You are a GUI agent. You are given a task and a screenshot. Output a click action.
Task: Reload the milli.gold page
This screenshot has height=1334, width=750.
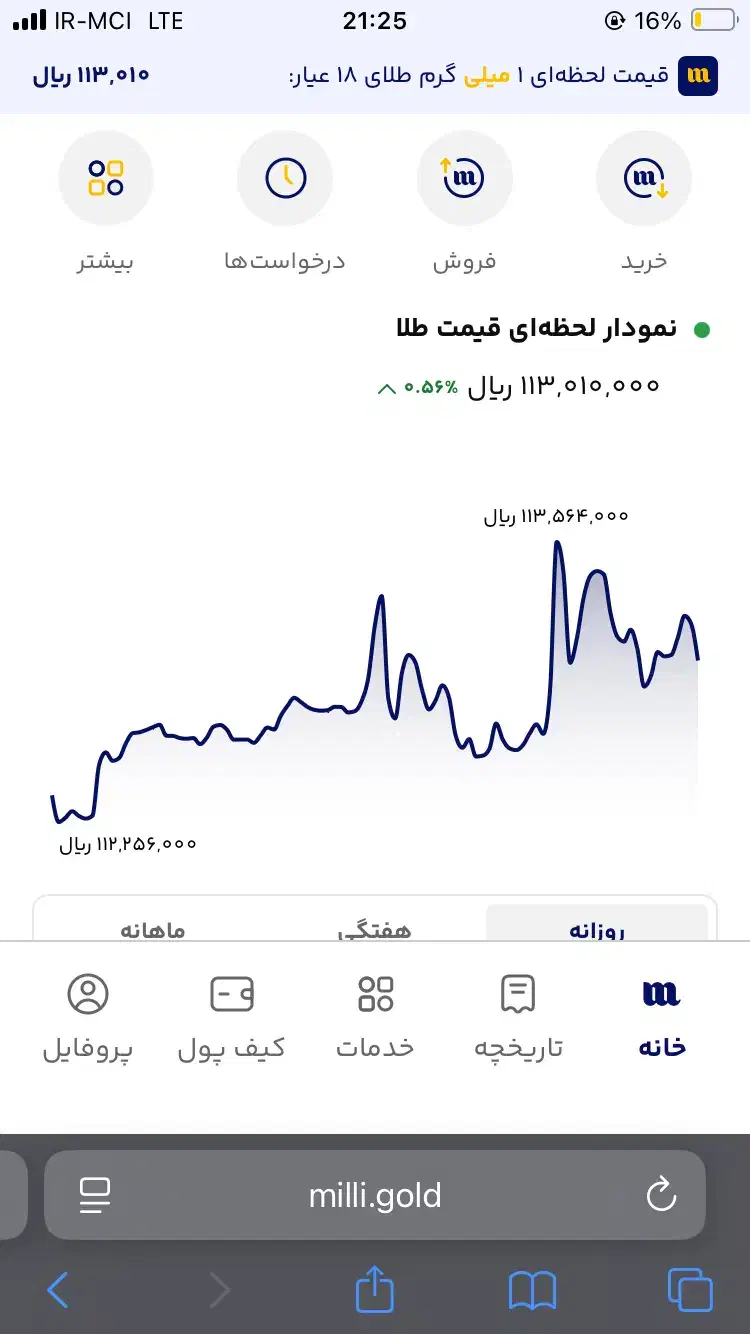coord(661,1194)
